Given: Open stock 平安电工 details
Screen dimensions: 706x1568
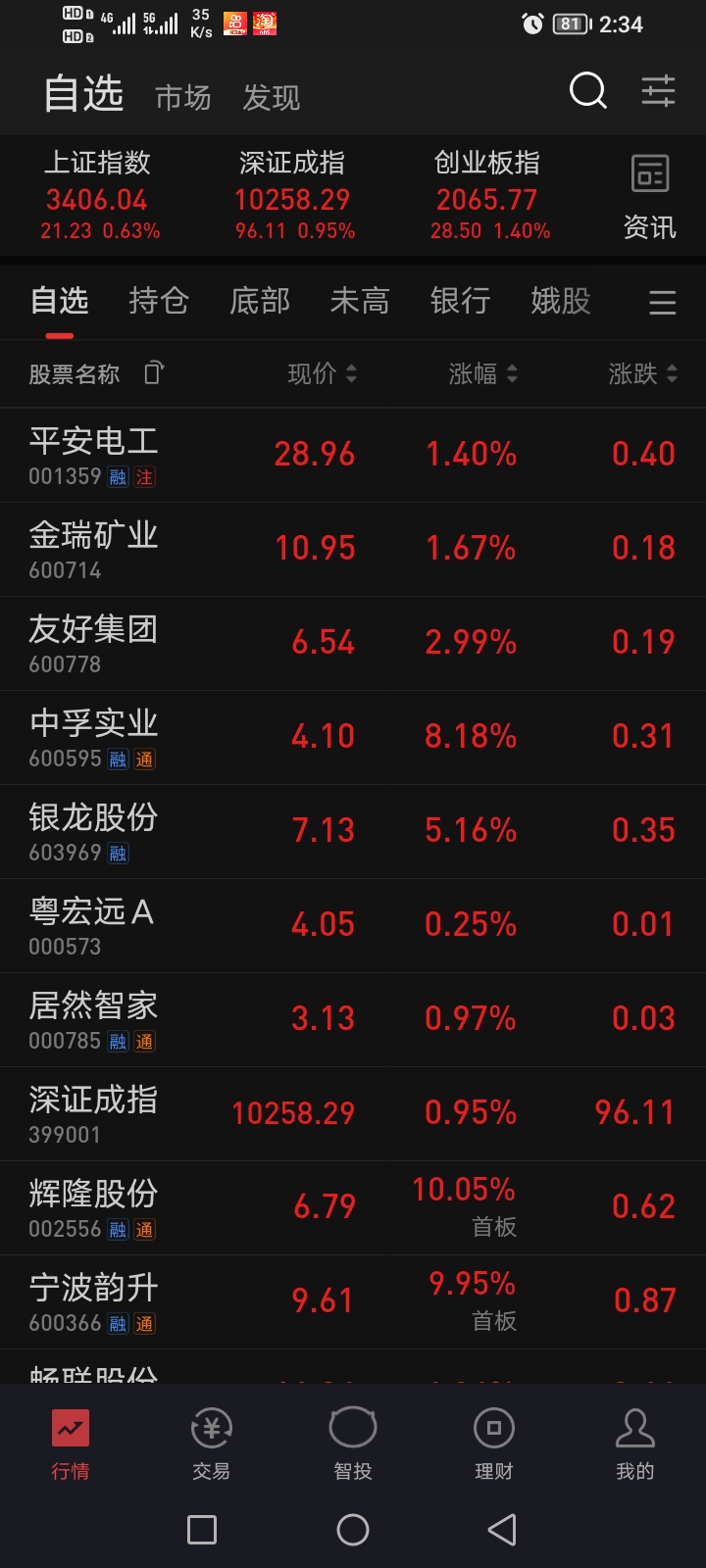Looking at the screenshot, I should pyautogui.click(x=93, y=455).
